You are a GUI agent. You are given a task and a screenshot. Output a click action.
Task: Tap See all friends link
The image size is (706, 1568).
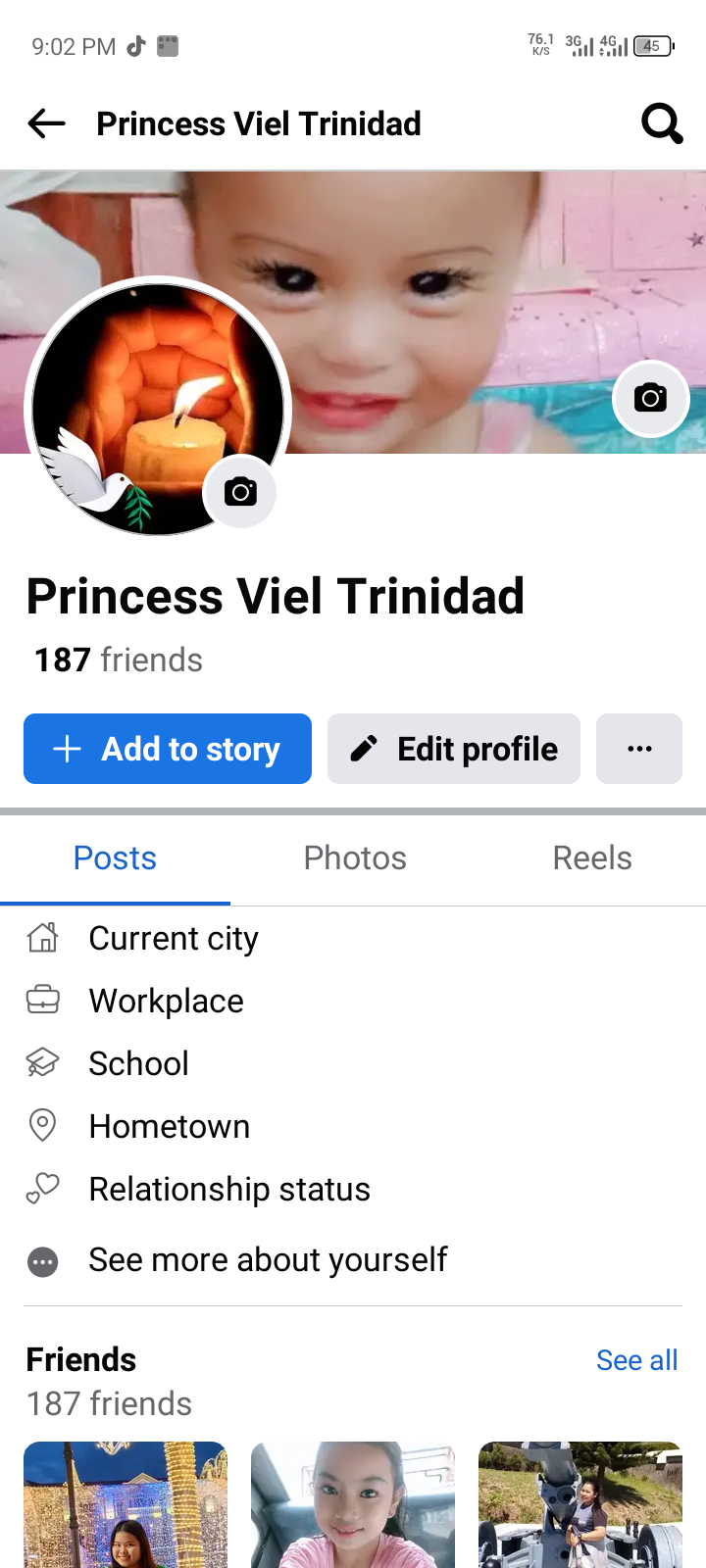point(636,1360)
